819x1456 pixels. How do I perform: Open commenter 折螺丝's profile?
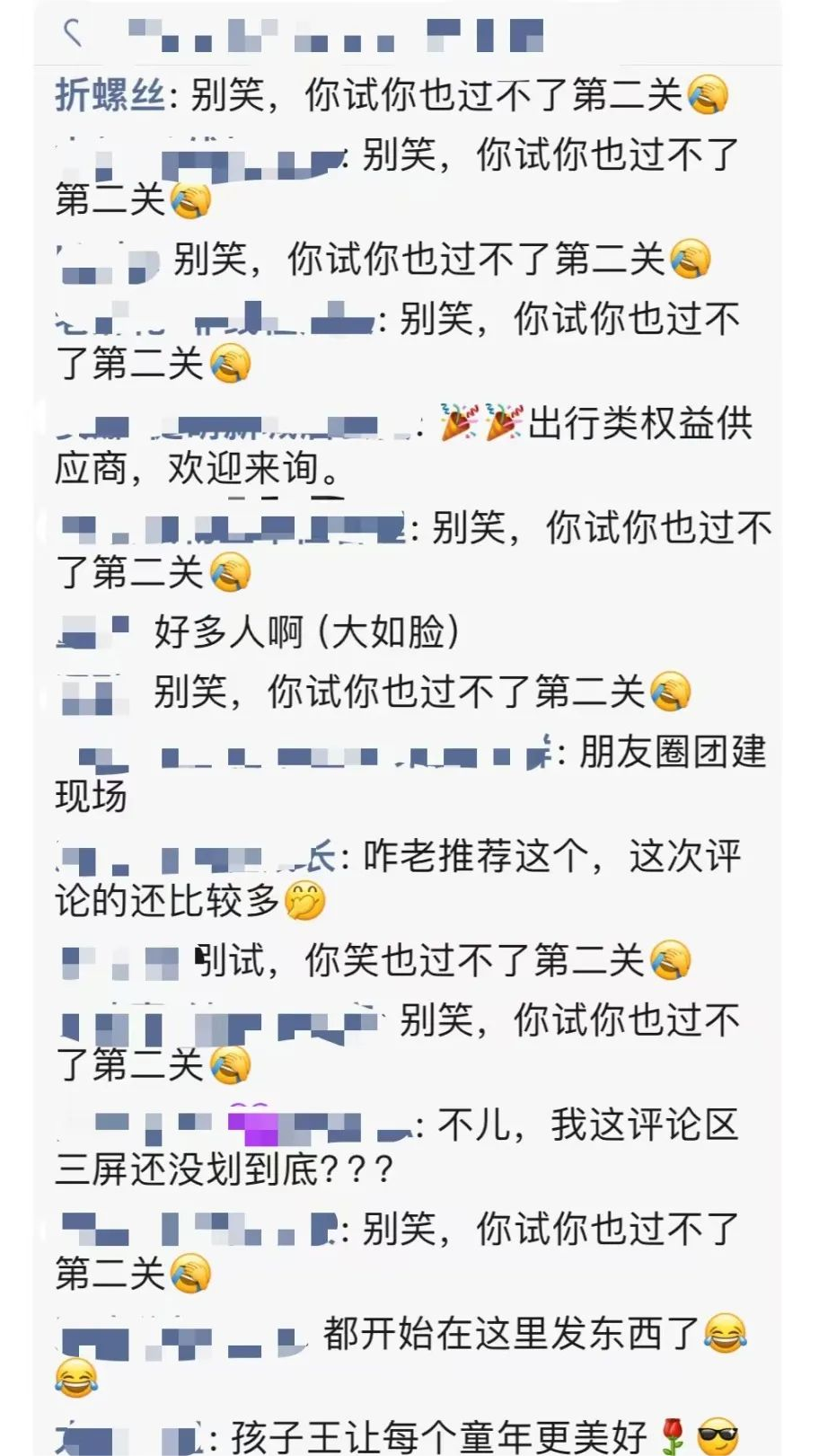[110, 94]
